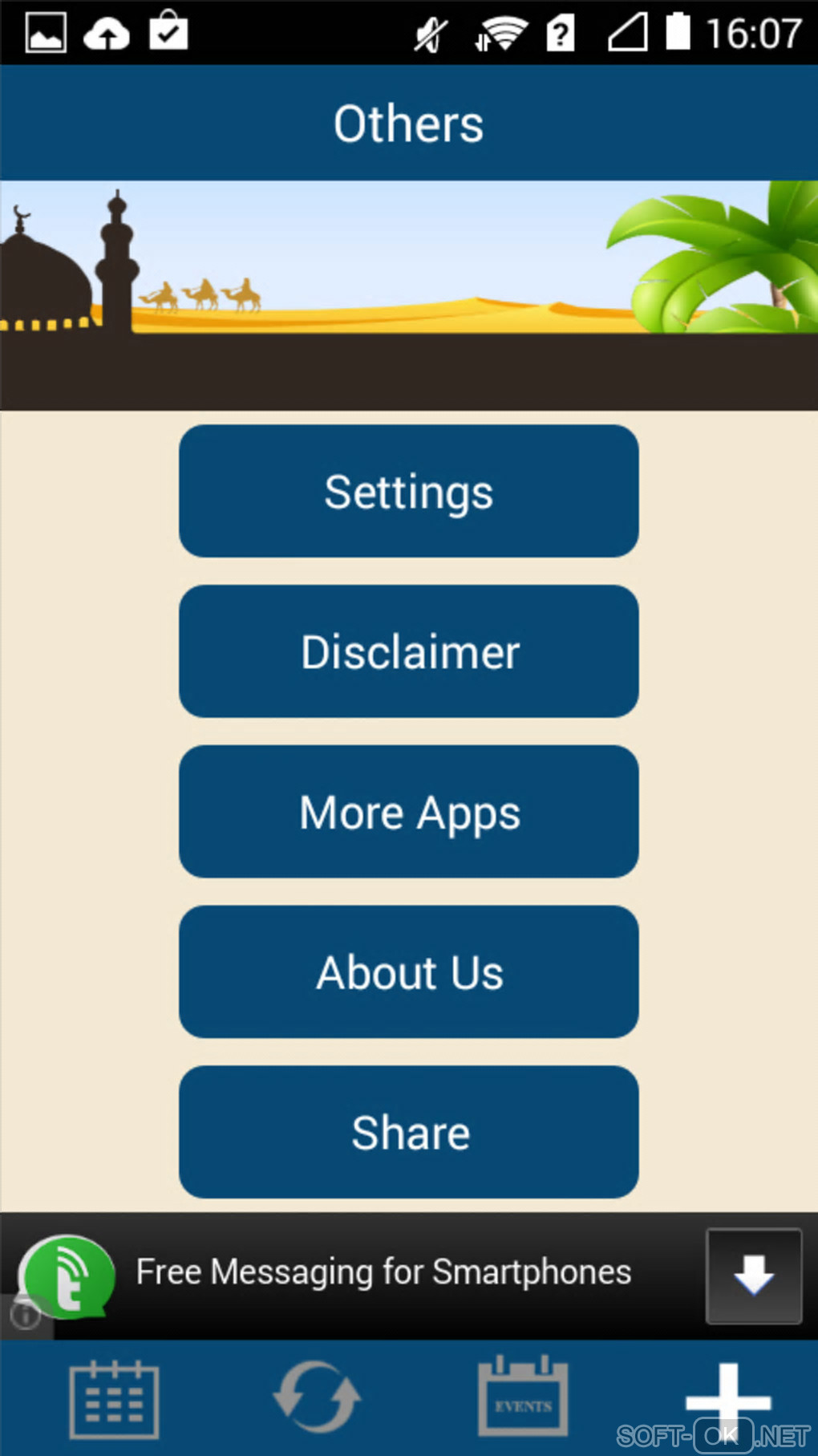Open More Apps
Viewport: 818px width, 1456px height.
(x=408, y=812)
